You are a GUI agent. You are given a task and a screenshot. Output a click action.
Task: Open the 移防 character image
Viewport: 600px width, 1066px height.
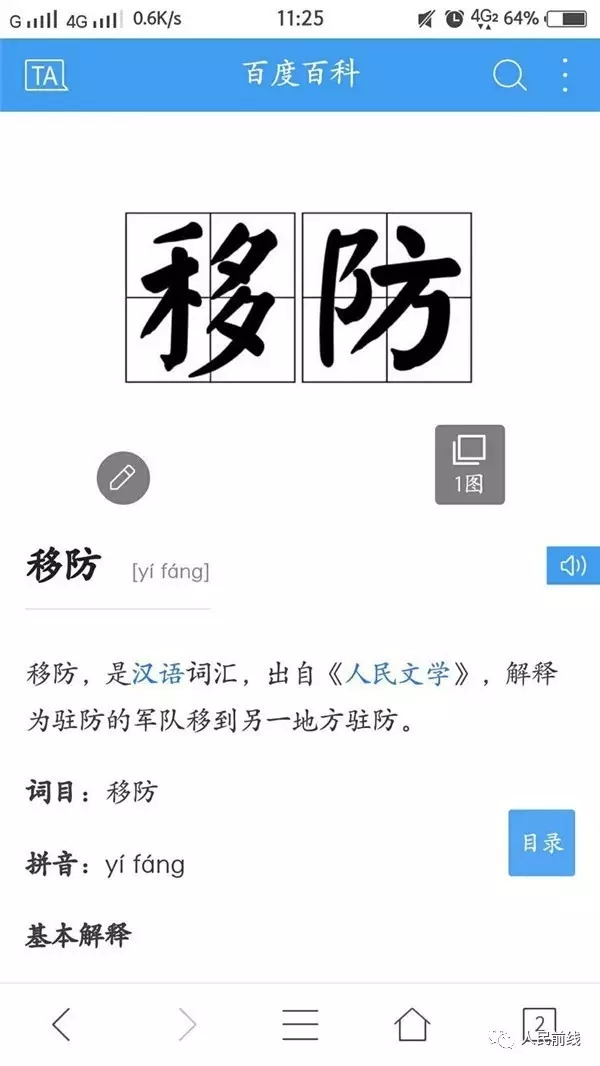pos(298,297)
